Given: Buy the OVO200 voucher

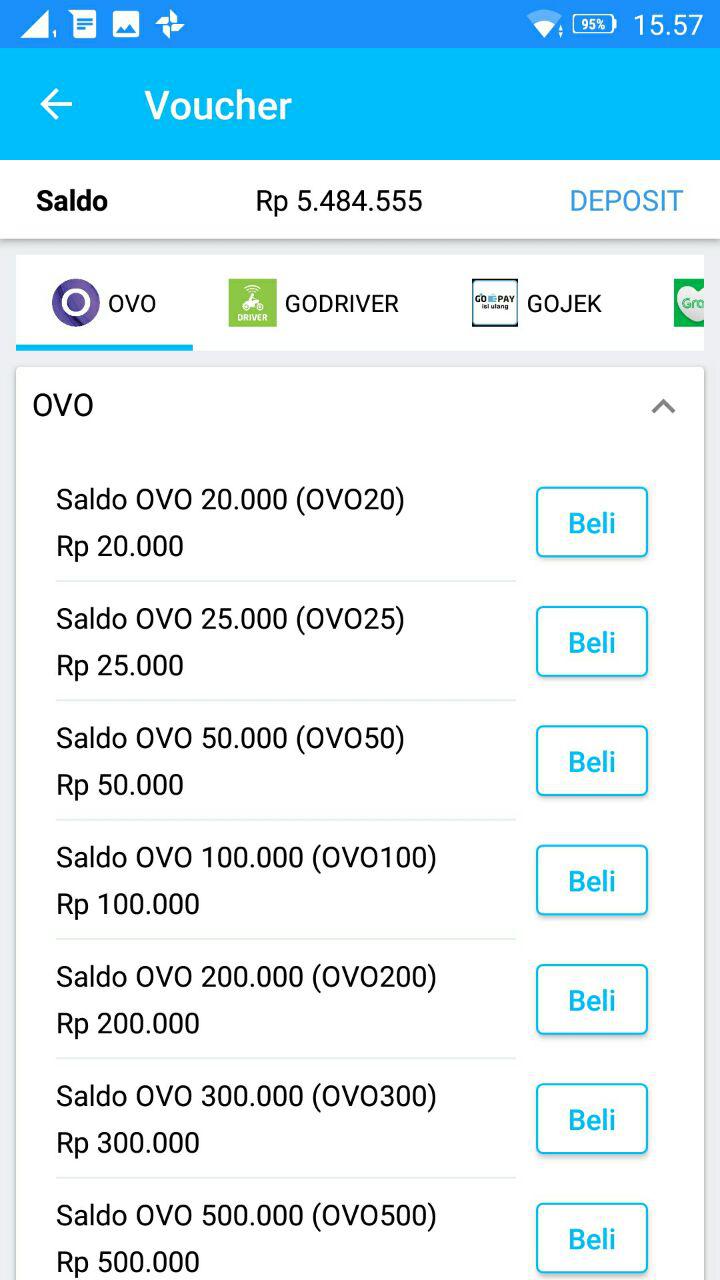Looking at the screenshot, I should point(591,999).
